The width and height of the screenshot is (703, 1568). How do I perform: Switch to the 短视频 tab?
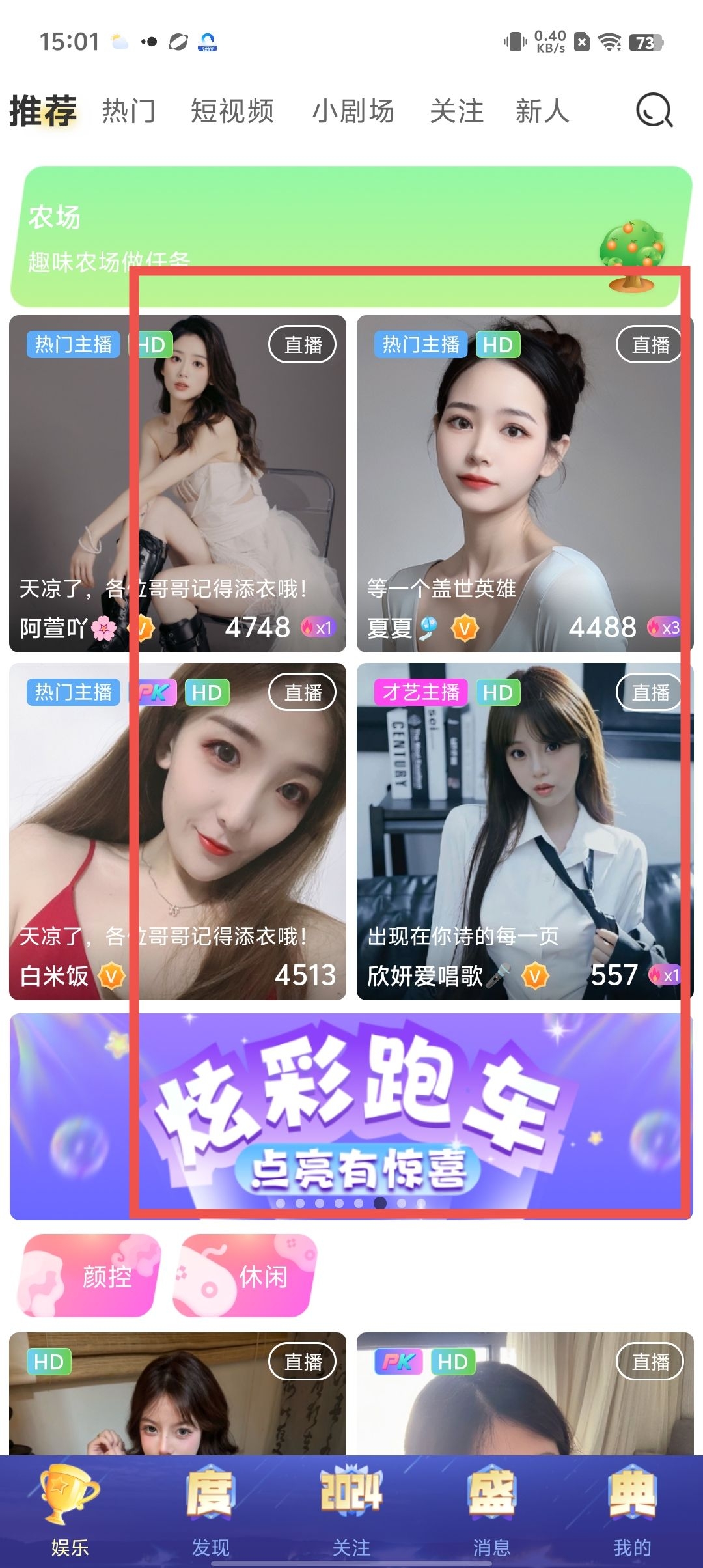[x=232, y=111]
